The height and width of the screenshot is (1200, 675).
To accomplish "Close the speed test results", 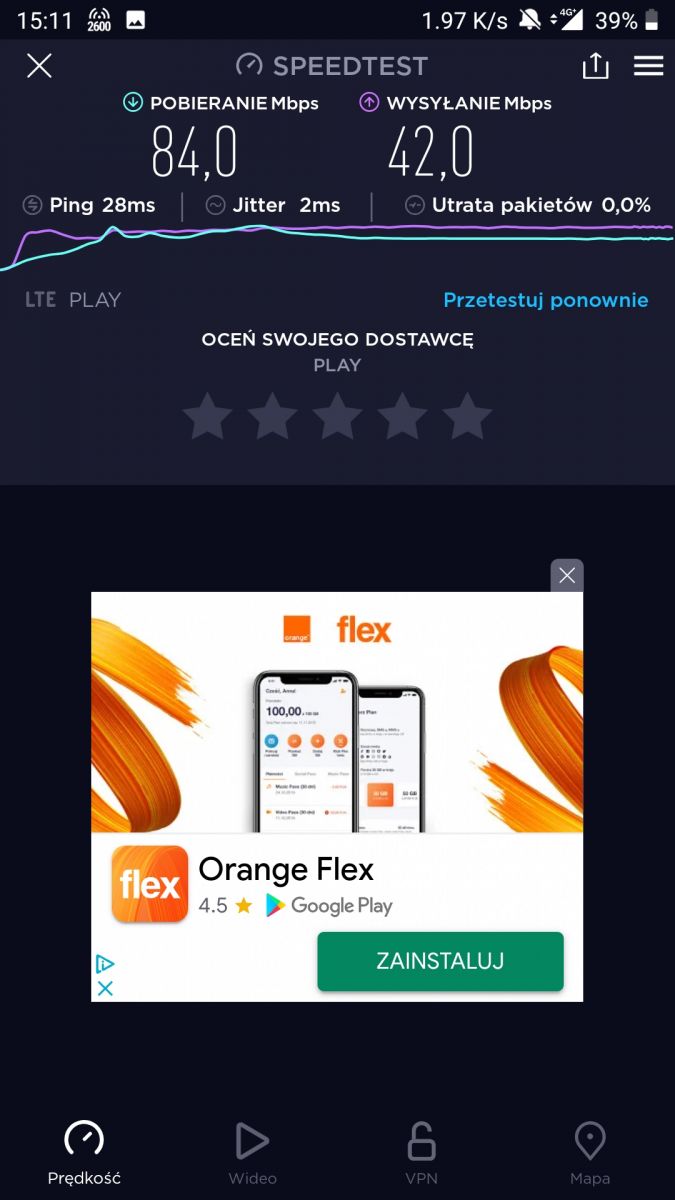I will click(39, 66).
